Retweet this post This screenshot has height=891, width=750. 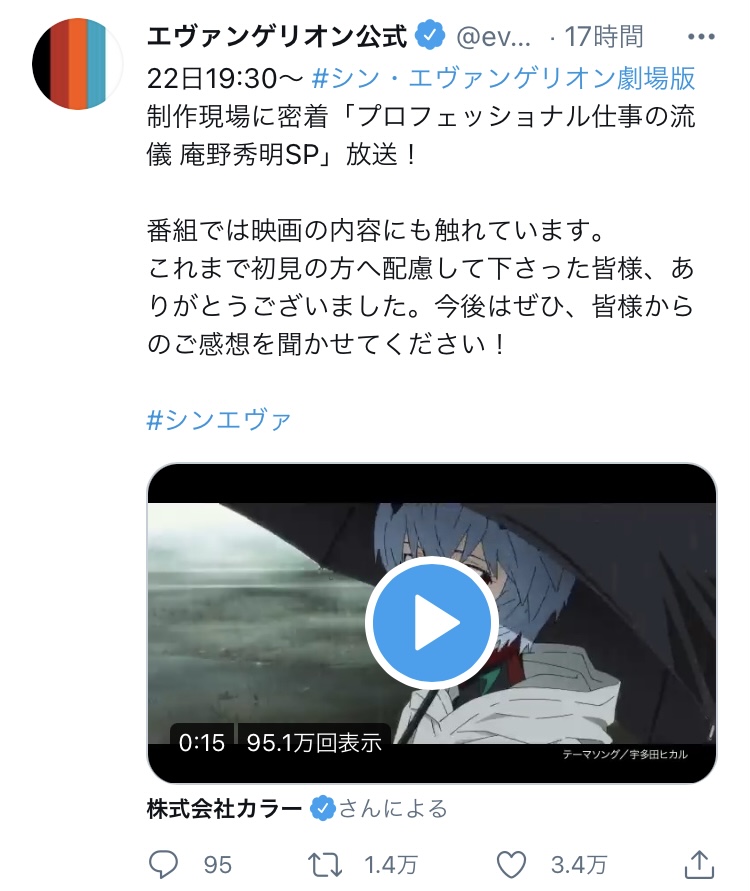(x=325, y=864)
